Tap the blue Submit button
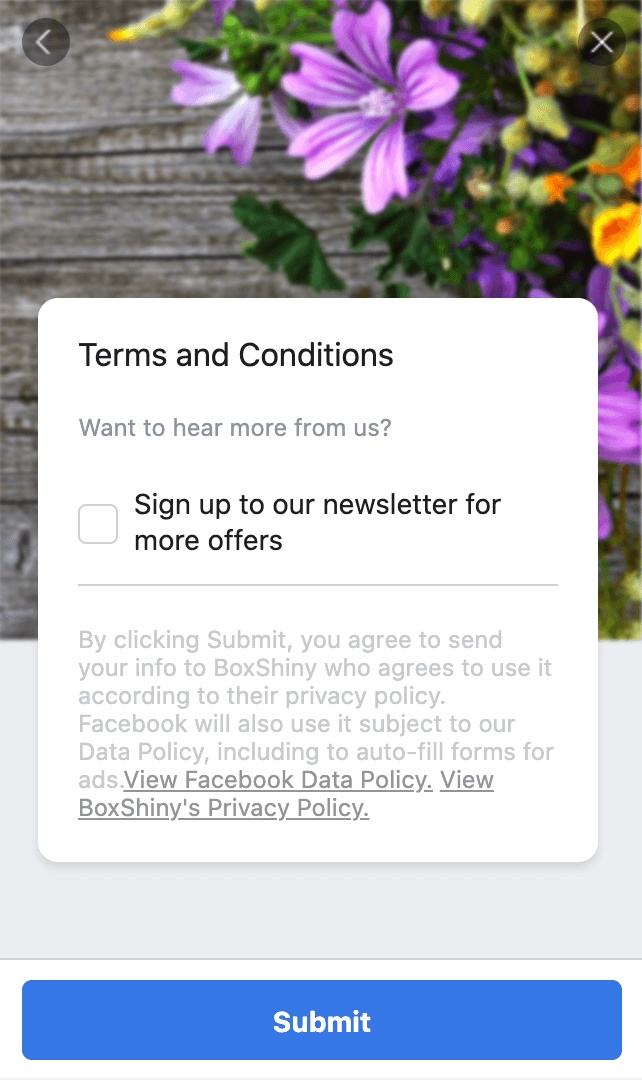Image resolution: width=642 pixels, height=1080 pixels. pos(321,1020)
